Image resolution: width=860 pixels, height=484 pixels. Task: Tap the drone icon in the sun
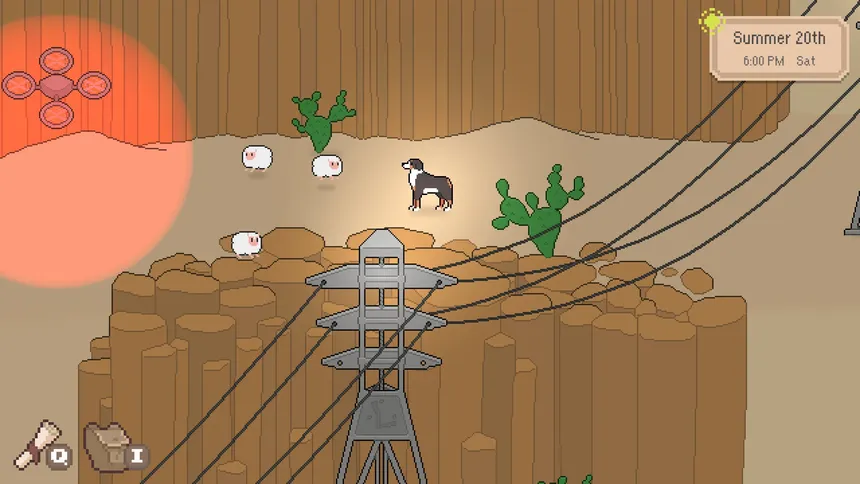[56, 86]
